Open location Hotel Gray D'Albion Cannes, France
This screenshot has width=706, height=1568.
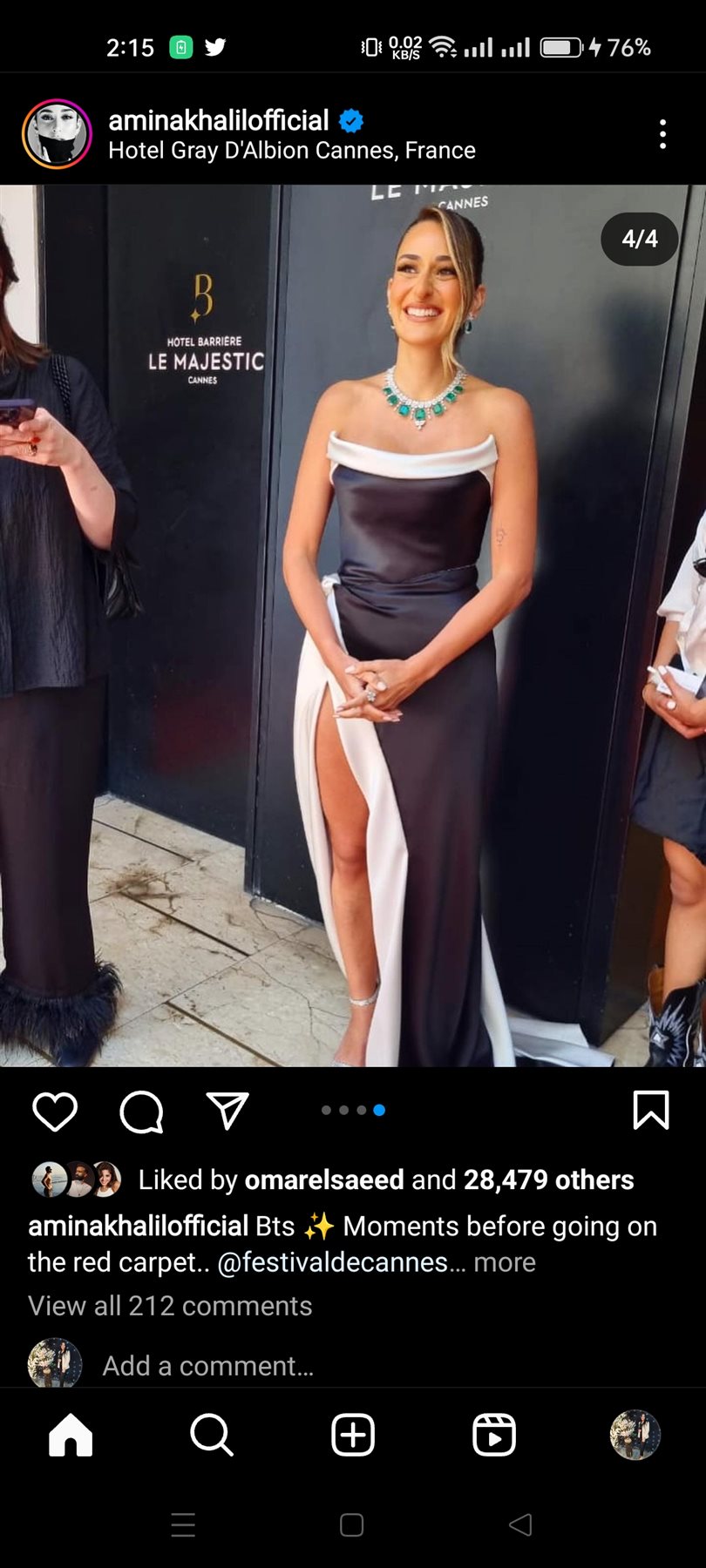point(292,151)
